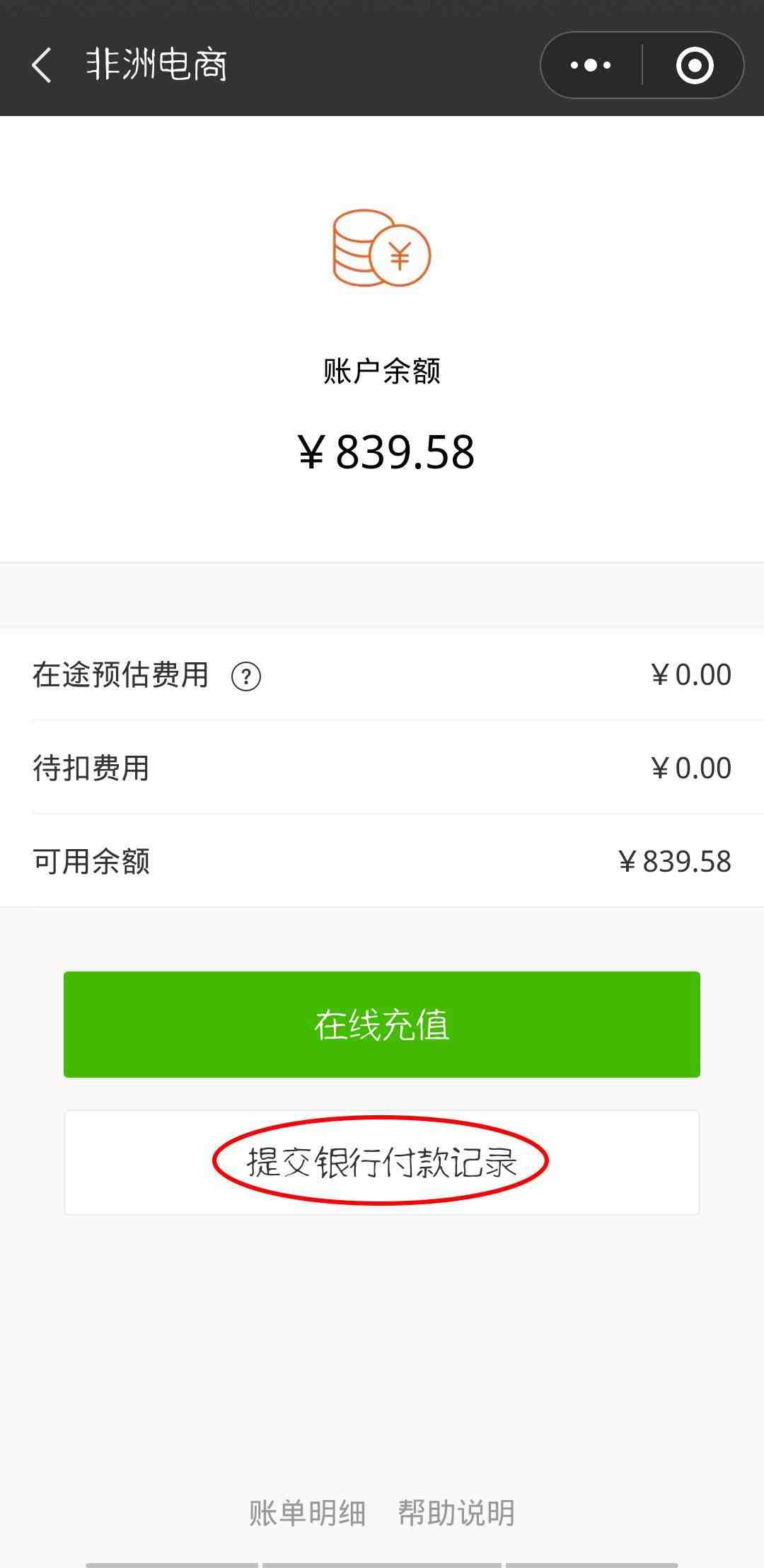764x1568 pixels.
Task: Show help for 在途预估费用
Action: click(246, 676)
